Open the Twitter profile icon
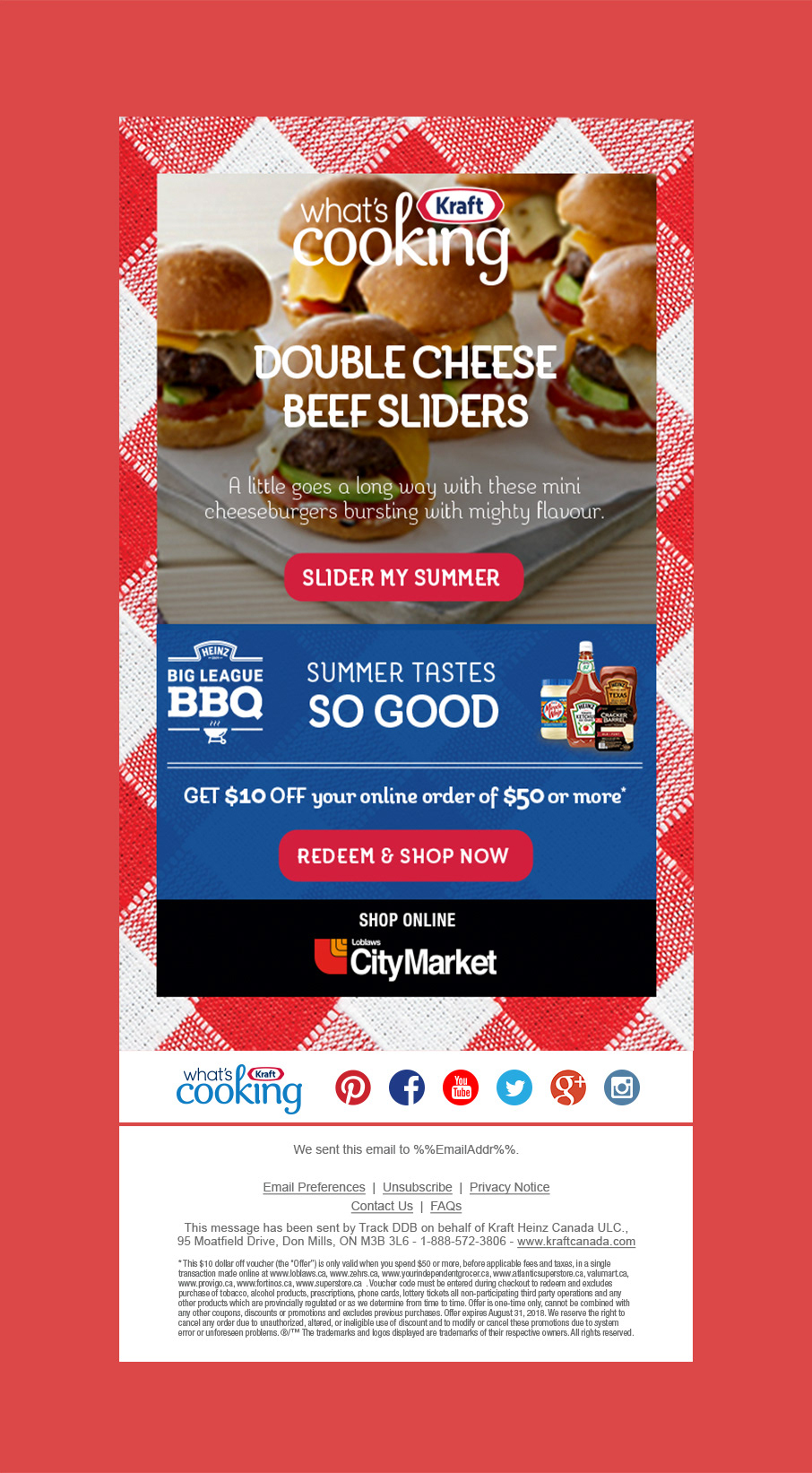Viewport: 812px width, 1473px height. (x=514, y=1087)
